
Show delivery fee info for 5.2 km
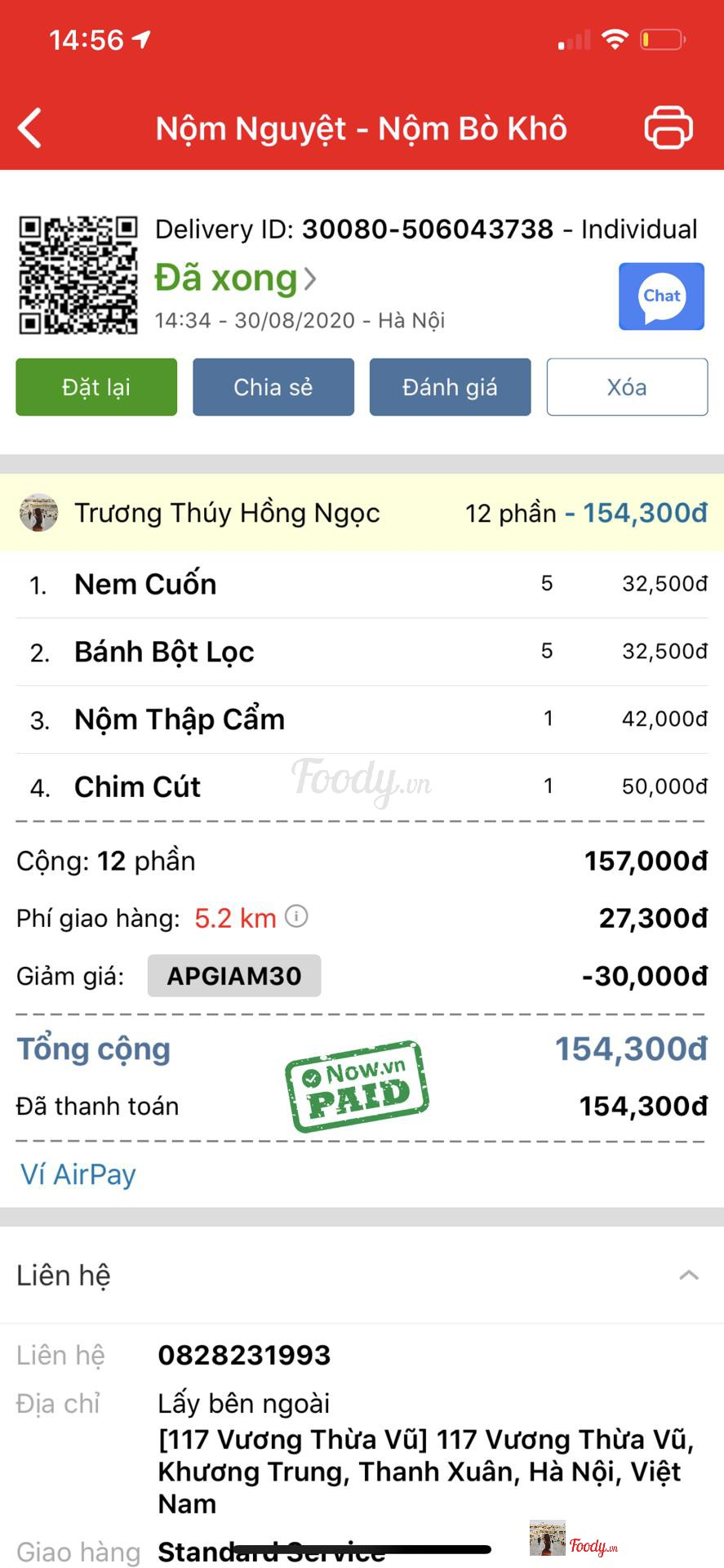click(x=296, y=916)
